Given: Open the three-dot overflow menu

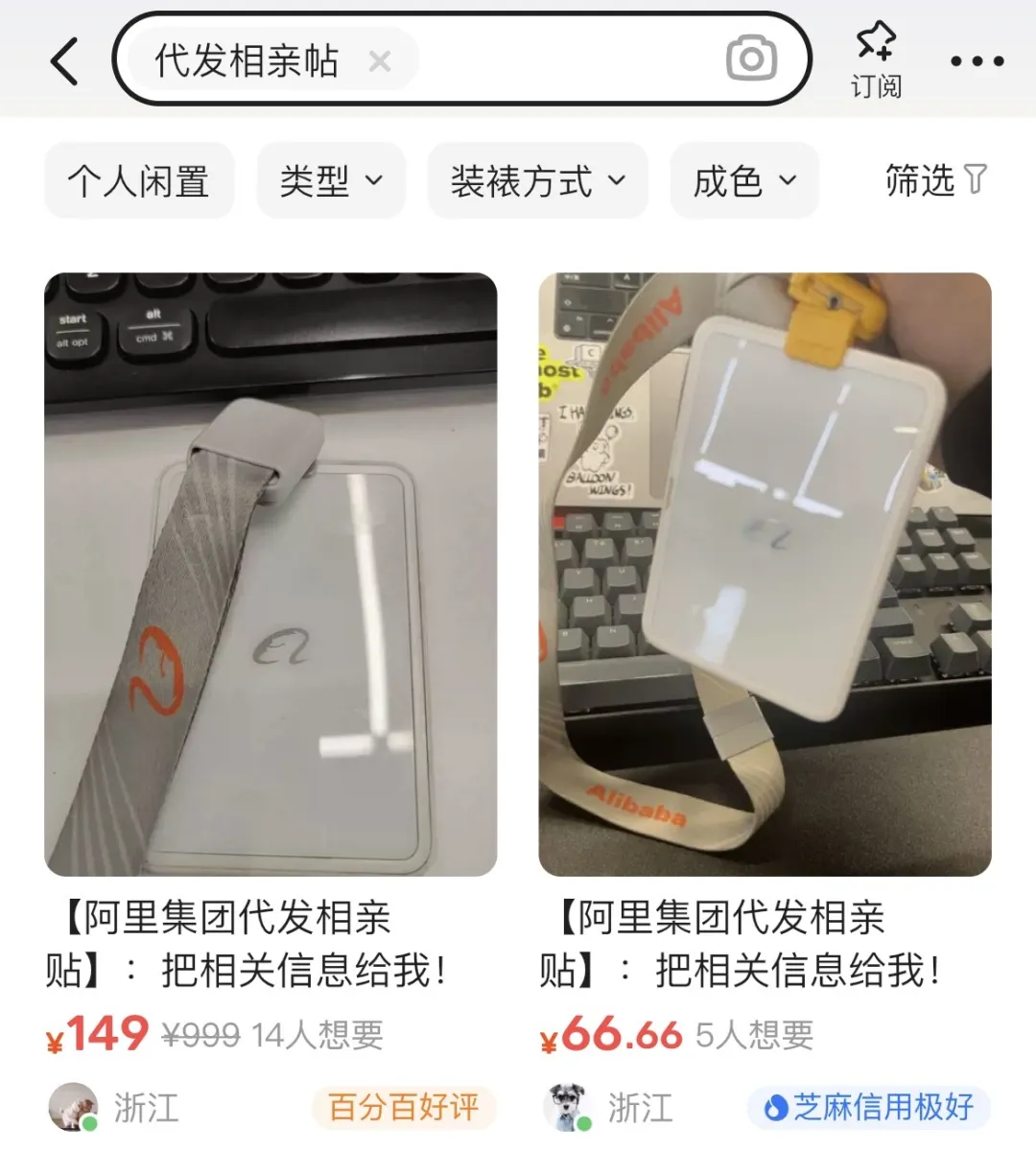Looking at the screenshot, I should (x=977, y=61).
